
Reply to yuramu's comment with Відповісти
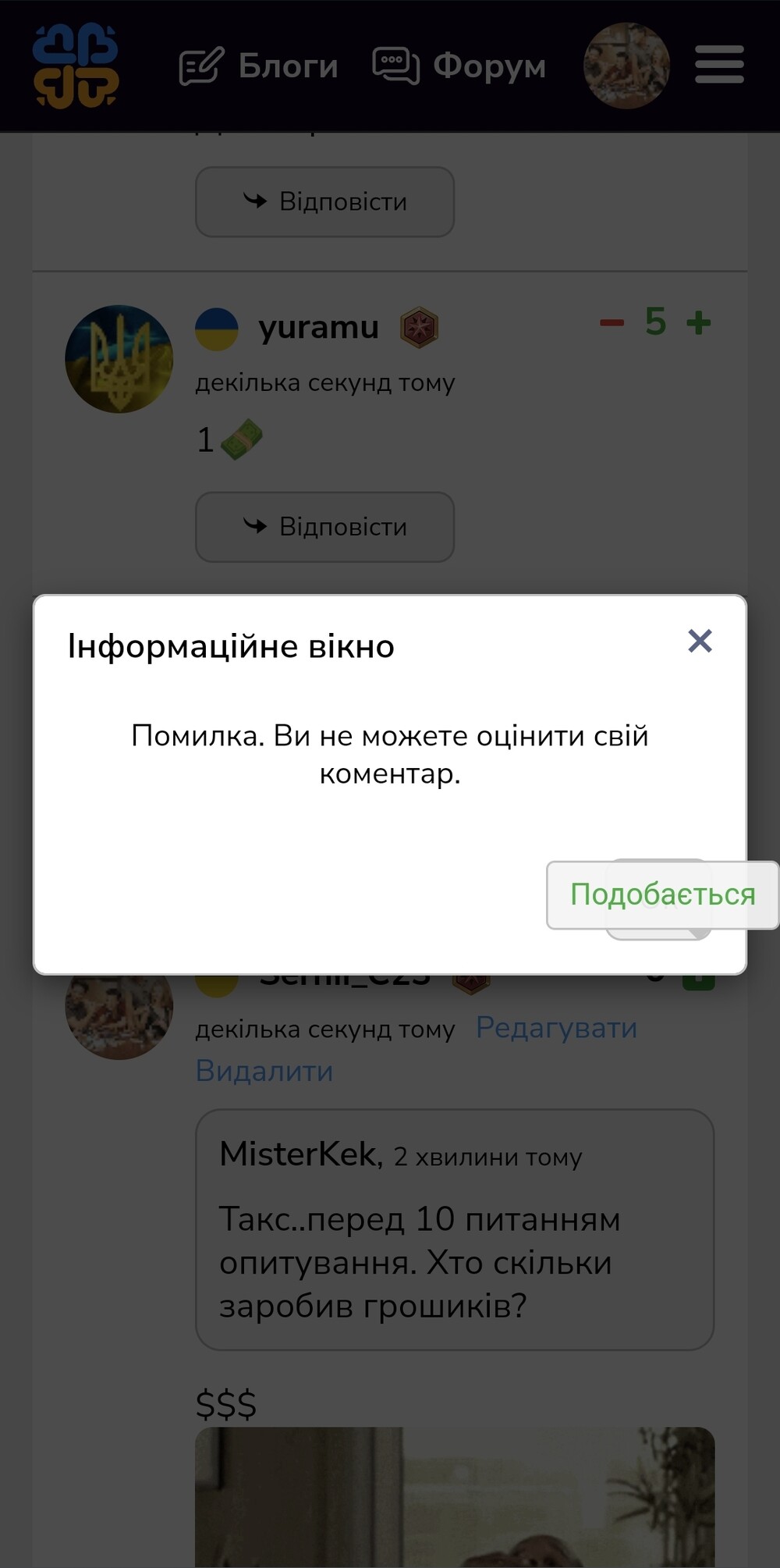pos(324,527)
